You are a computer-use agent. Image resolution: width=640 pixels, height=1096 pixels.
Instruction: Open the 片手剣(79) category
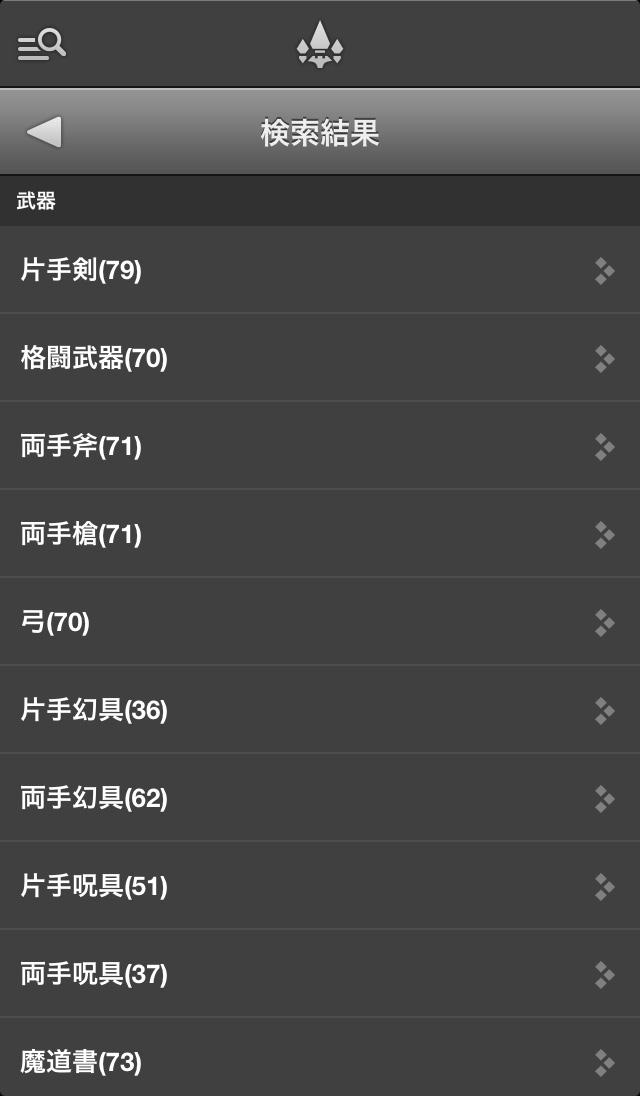tap(320, 270)
